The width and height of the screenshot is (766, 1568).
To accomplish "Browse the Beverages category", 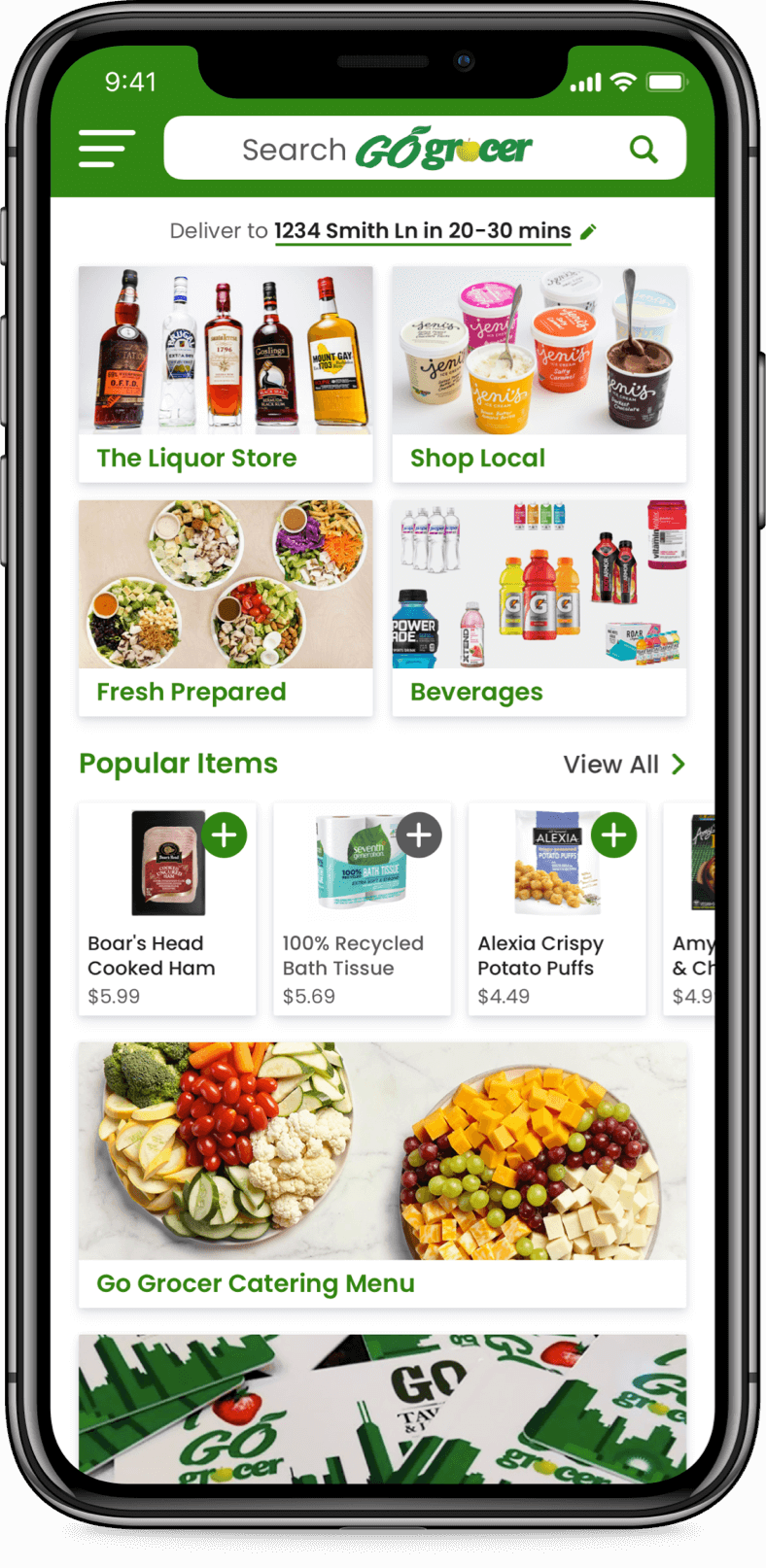I will [x=539, y=607].
